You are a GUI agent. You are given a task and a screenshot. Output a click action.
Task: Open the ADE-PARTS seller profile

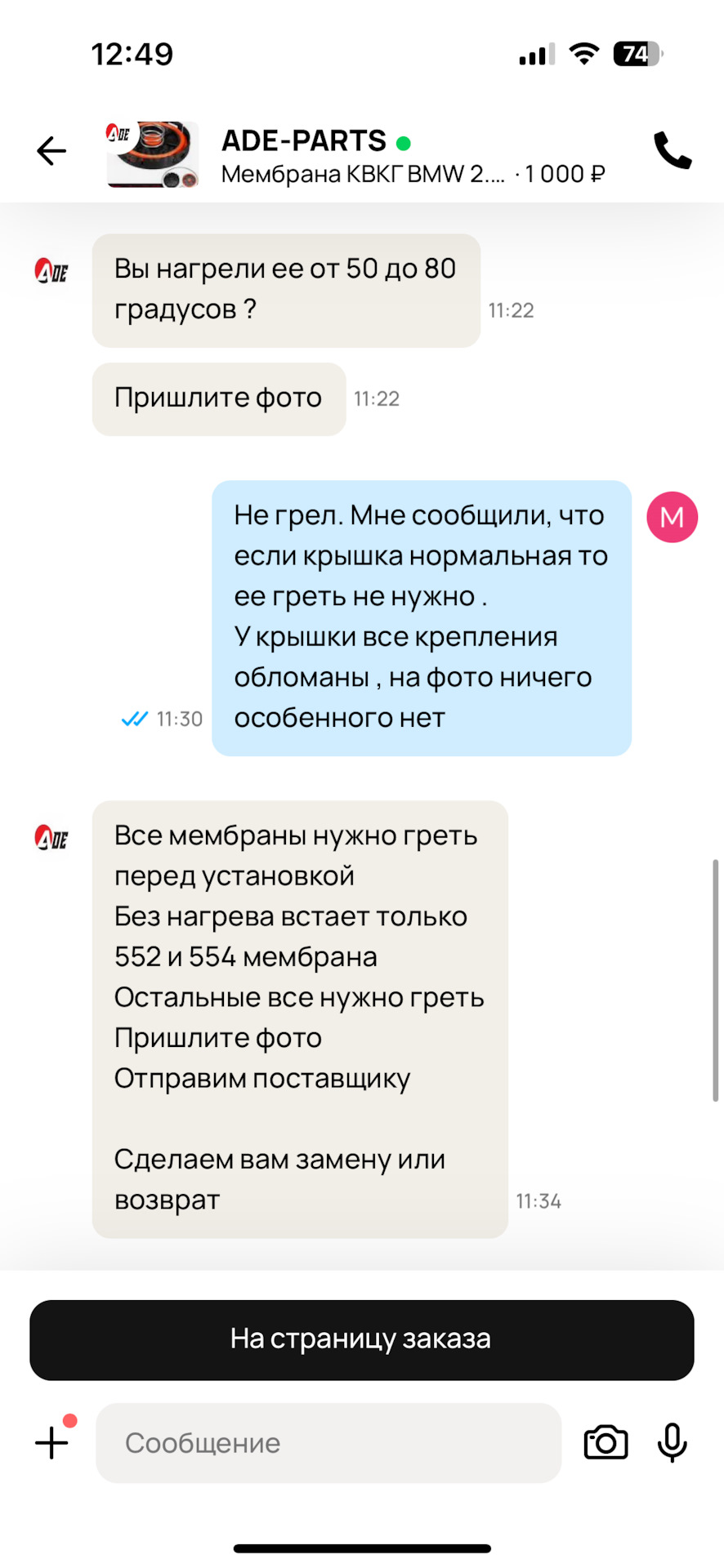[x=304, y=140]
